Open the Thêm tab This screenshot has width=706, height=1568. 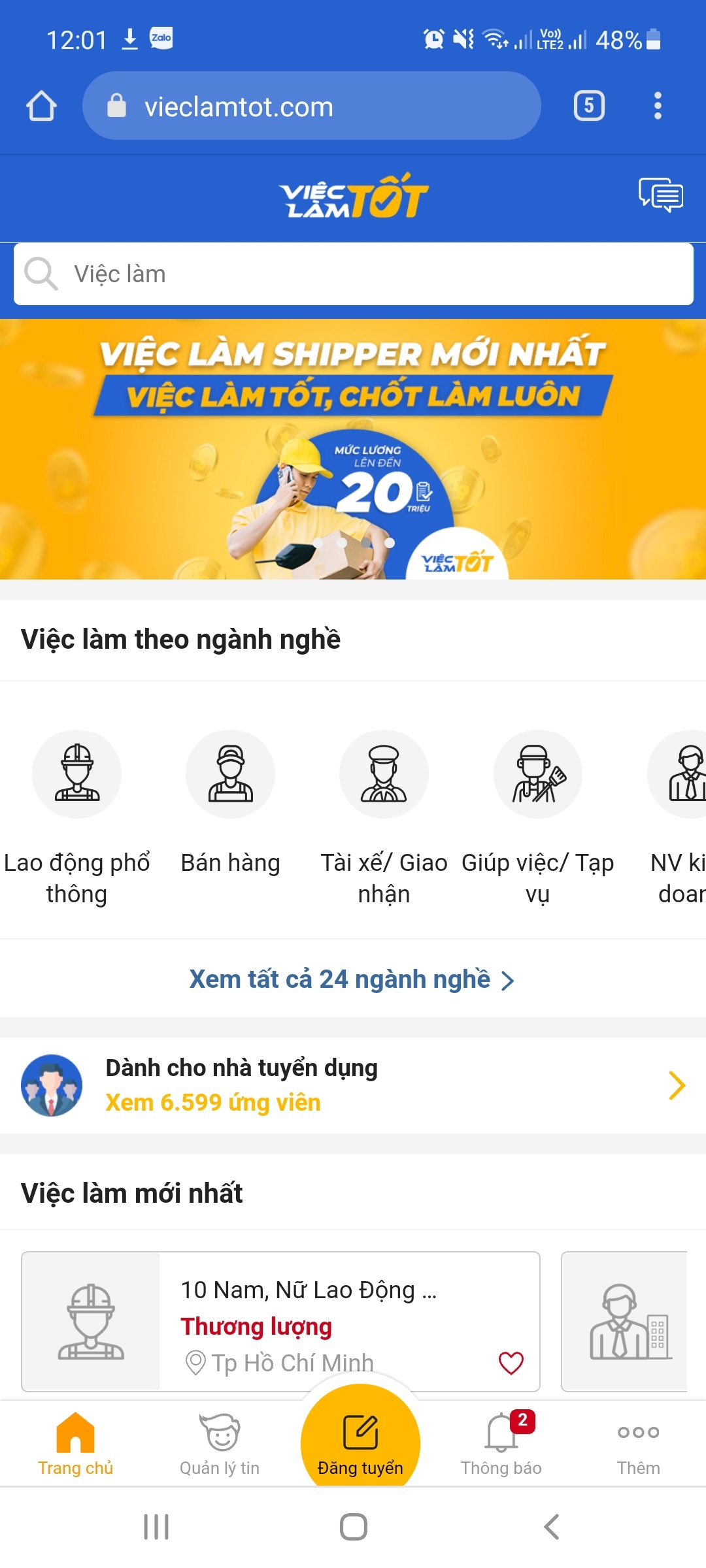pos(639,1445)
